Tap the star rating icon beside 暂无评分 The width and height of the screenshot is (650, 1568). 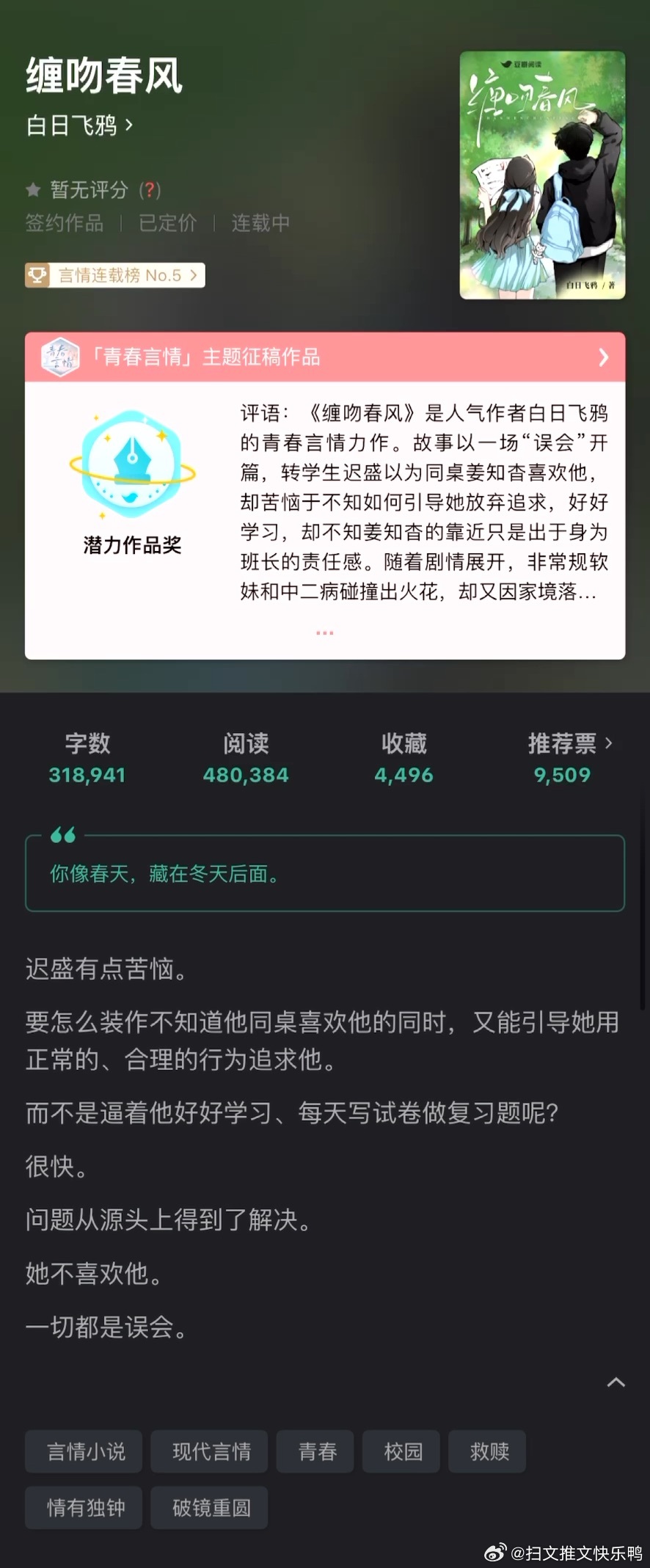pos(32,190)
